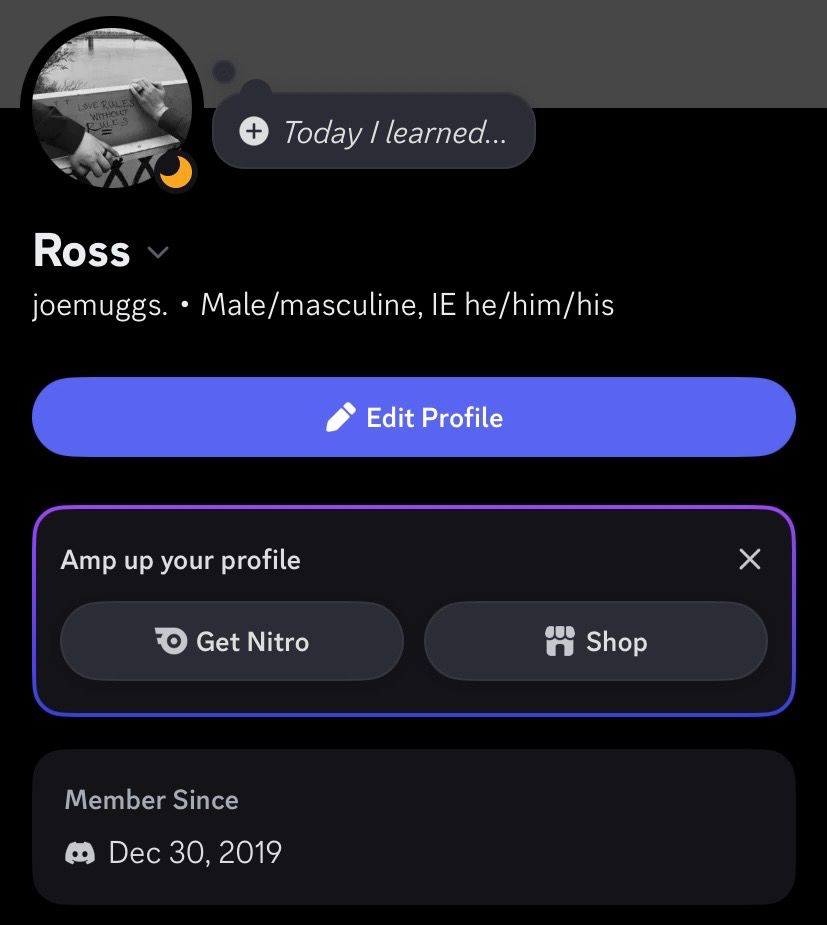Image resolution: width=827 pixels, height=925 pixels.
Task: Open the chevron beside the display name
Action: pyautogui.click(x=158, y=253)
